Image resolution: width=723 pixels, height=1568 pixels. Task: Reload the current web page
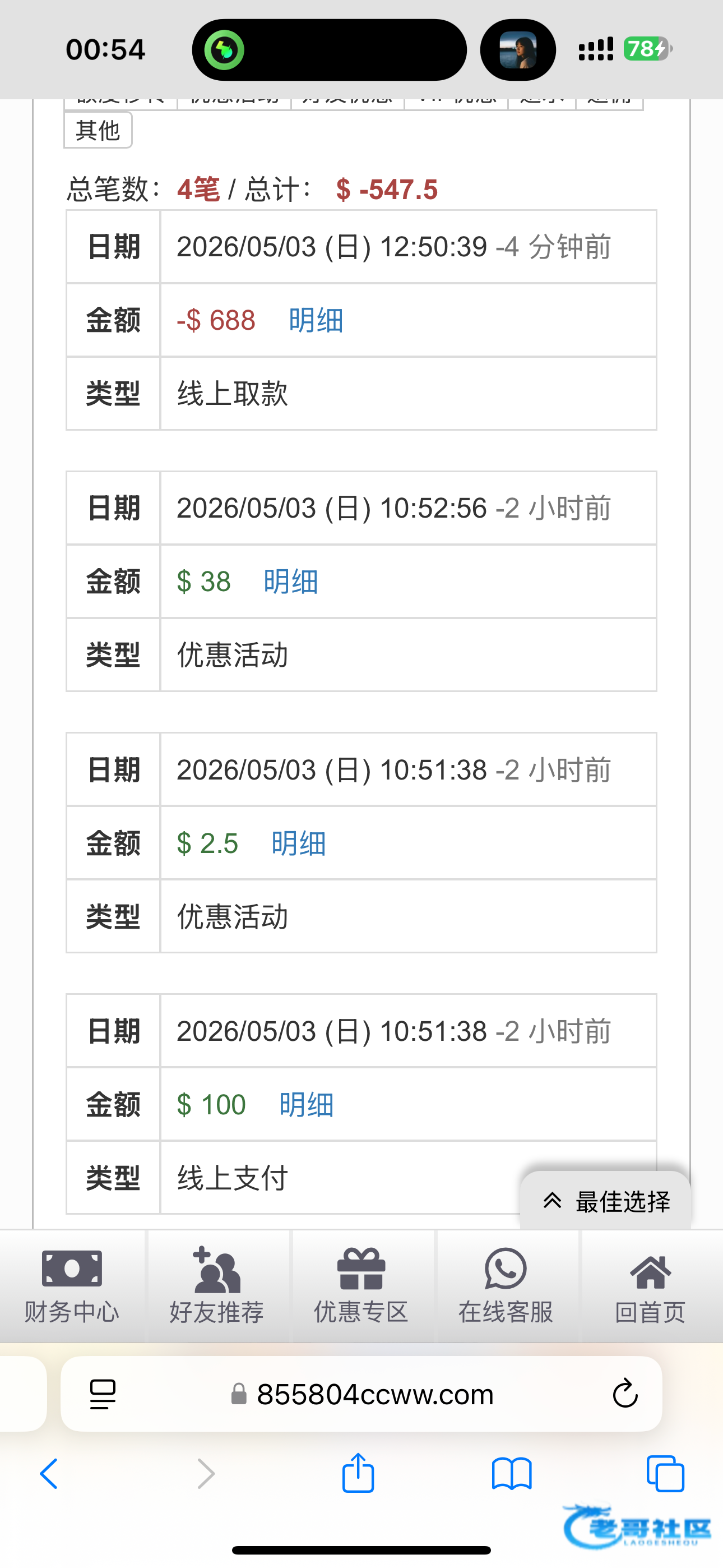tap(625, 1393)
